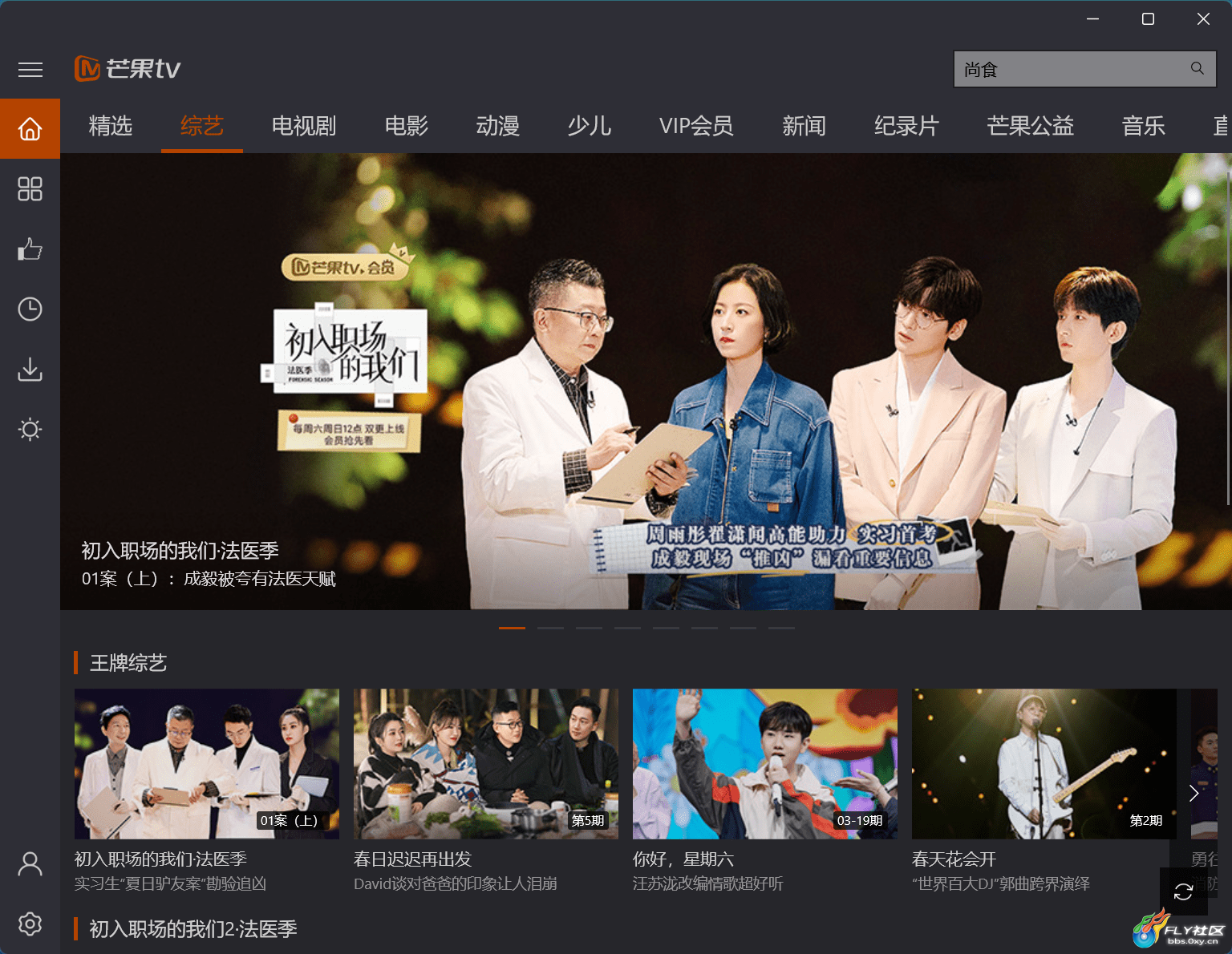The height and width of the screenshot is (954, 1232).
Task: Open the settings gear icon
Action: (30, 924)
